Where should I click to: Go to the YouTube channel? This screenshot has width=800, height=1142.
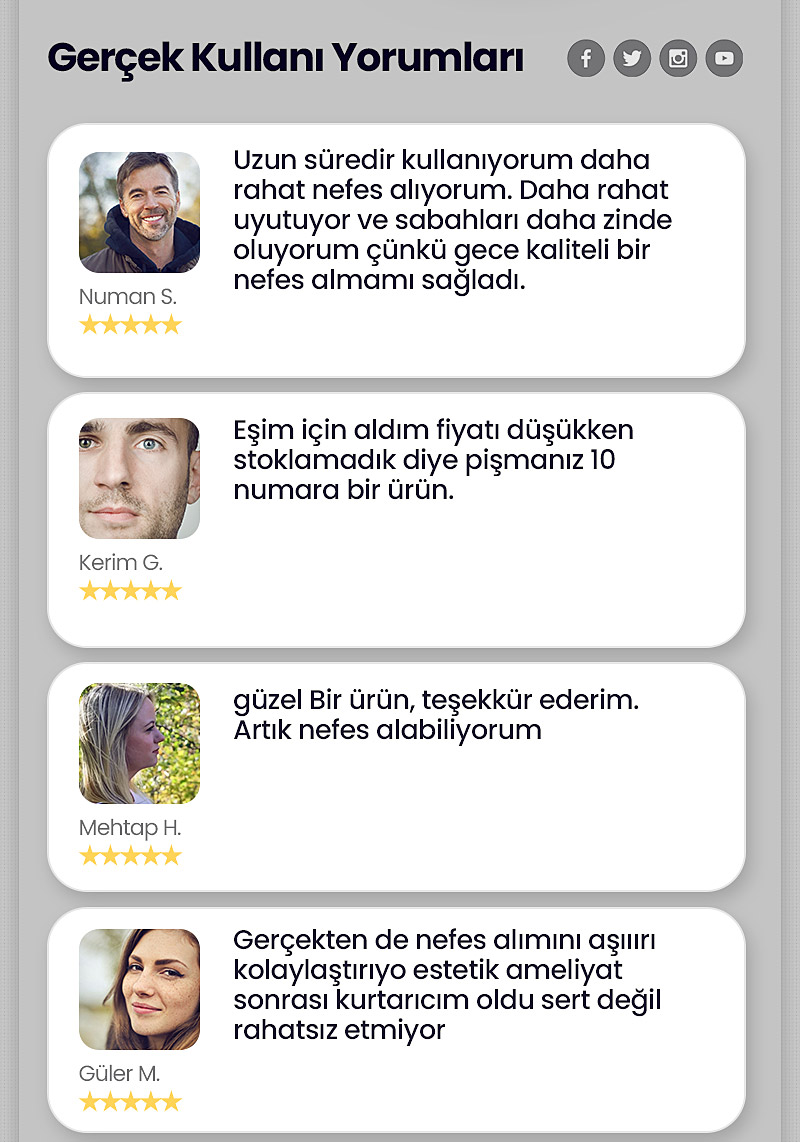(x=724, y=58)
